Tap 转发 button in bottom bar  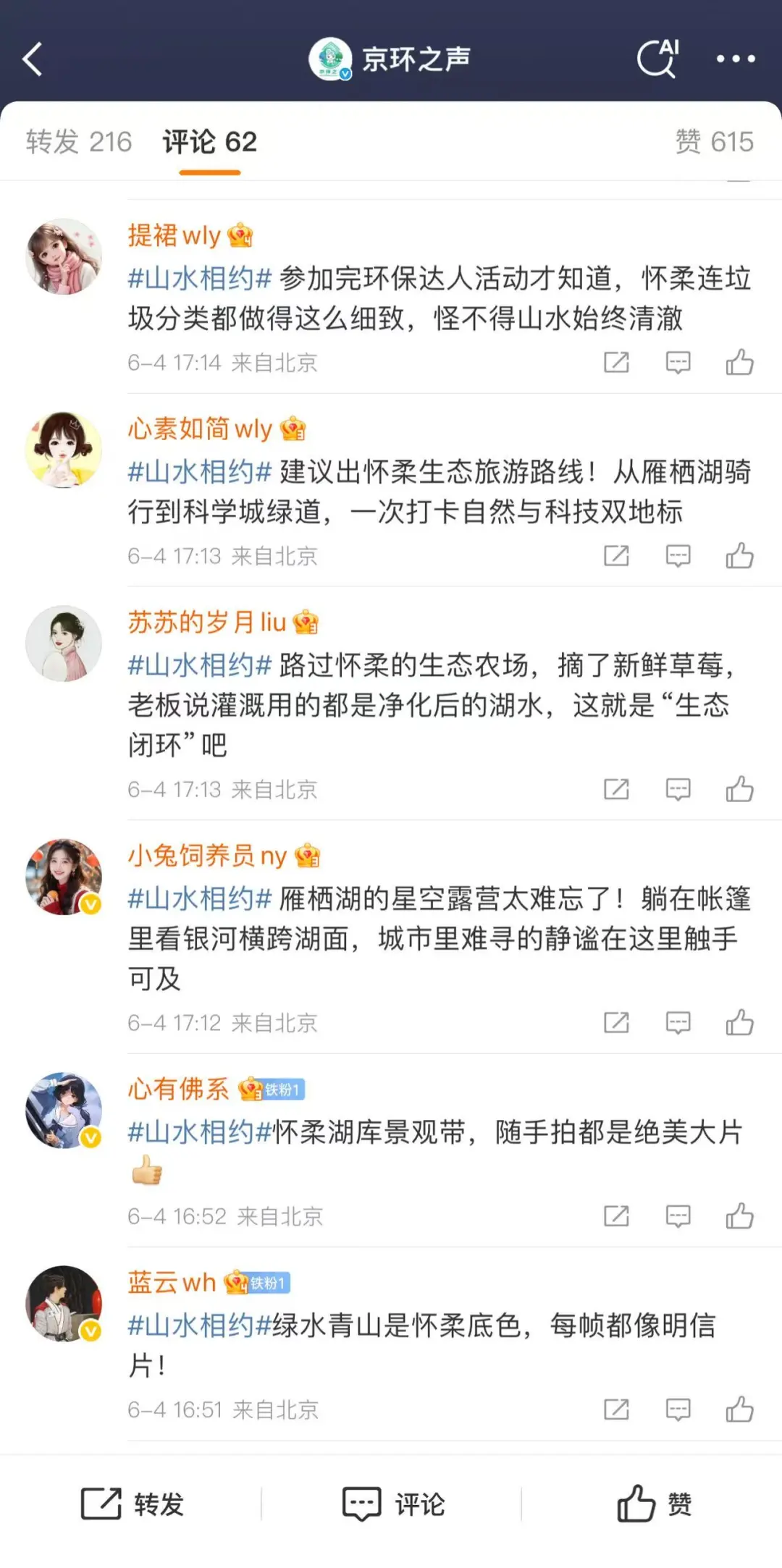133,1504
